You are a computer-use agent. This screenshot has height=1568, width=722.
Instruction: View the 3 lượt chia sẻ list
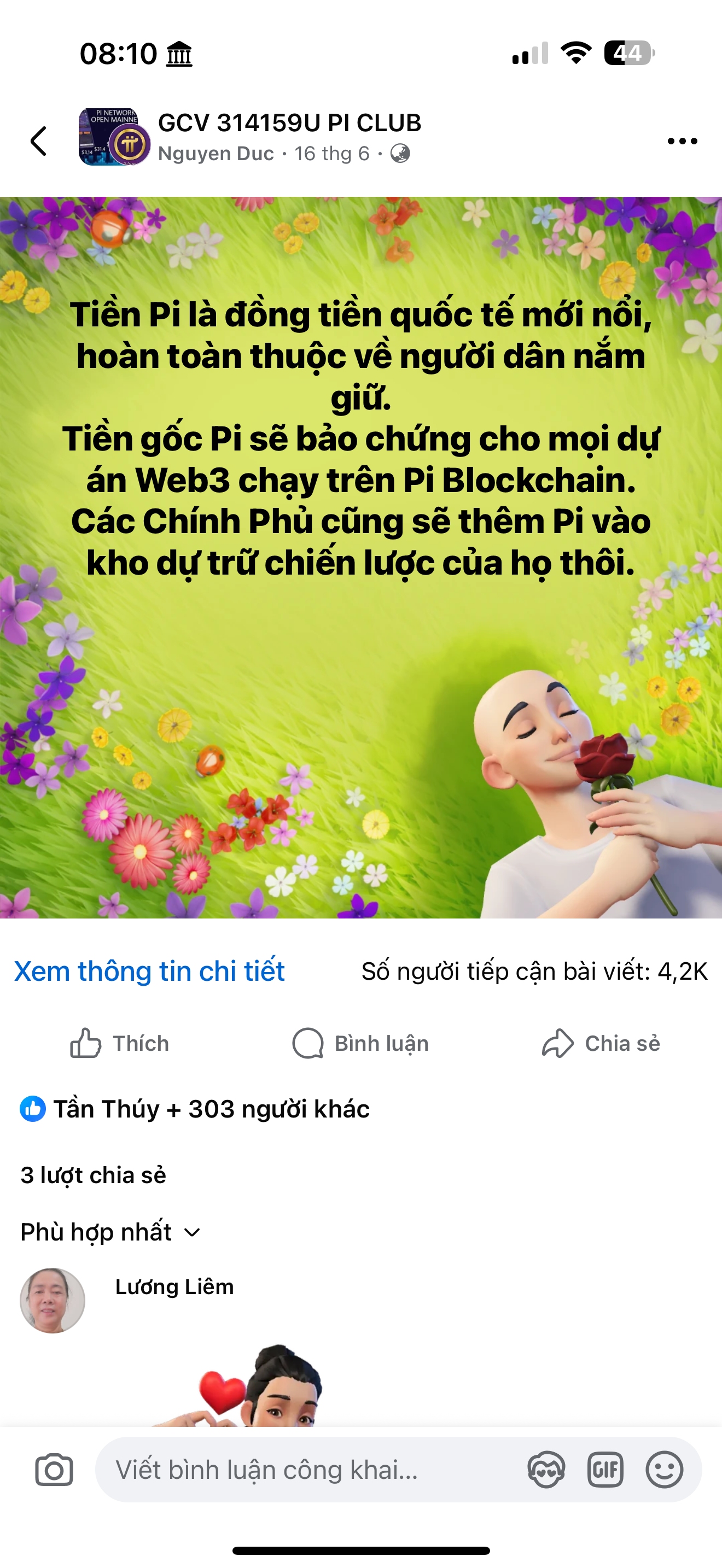point(93,1175)
